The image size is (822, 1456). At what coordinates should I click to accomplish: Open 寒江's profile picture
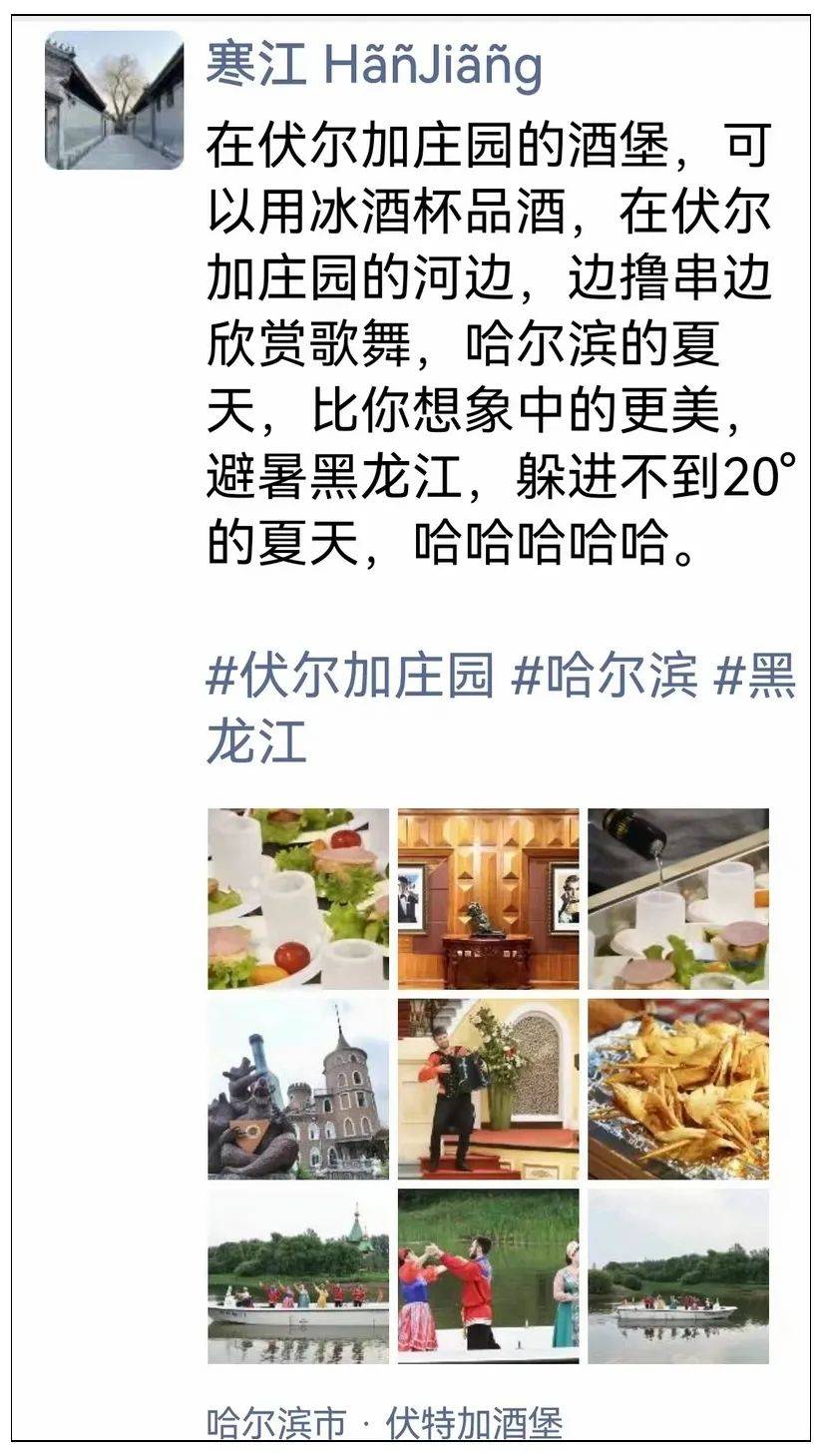click(114, 100)
